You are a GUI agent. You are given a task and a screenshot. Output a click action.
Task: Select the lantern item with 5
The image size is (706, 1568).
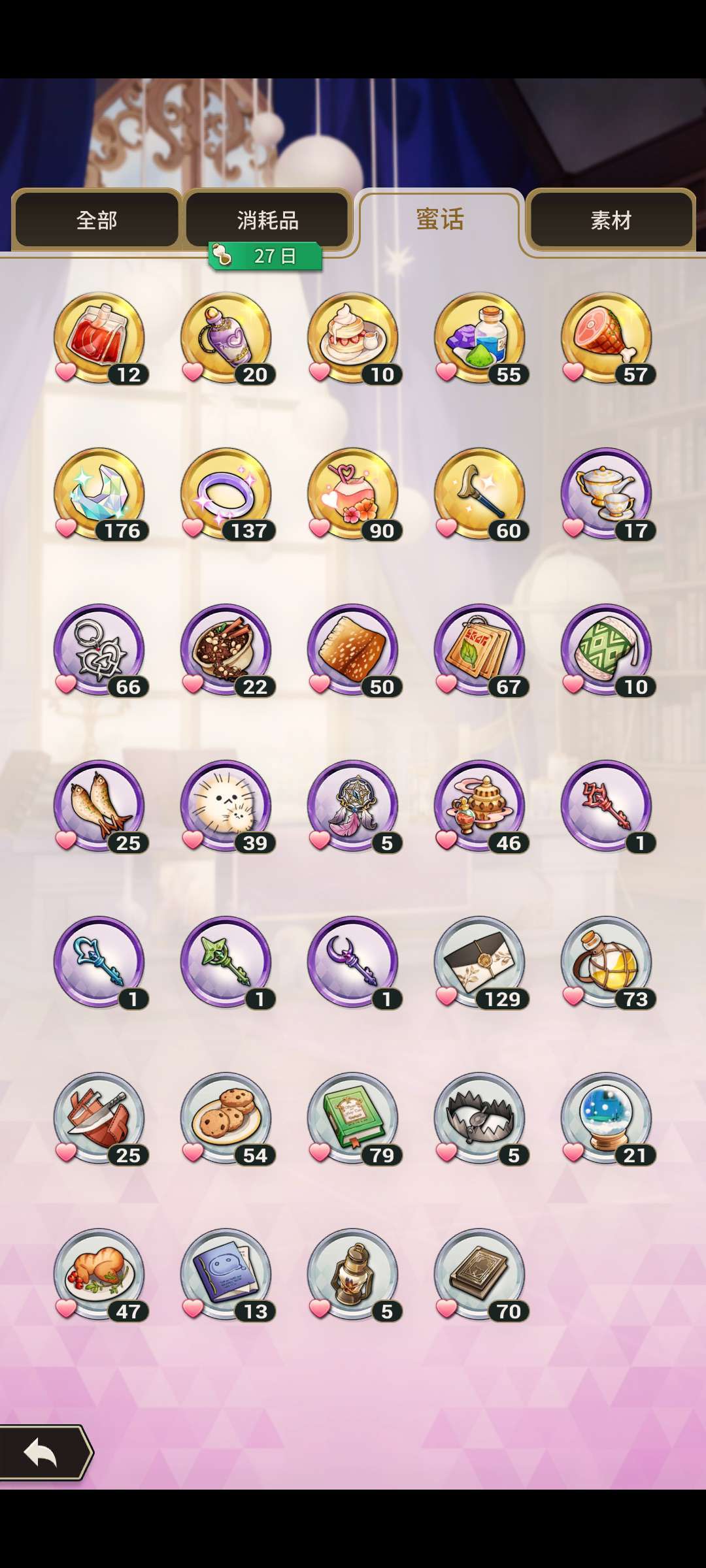click(353, 1275)
